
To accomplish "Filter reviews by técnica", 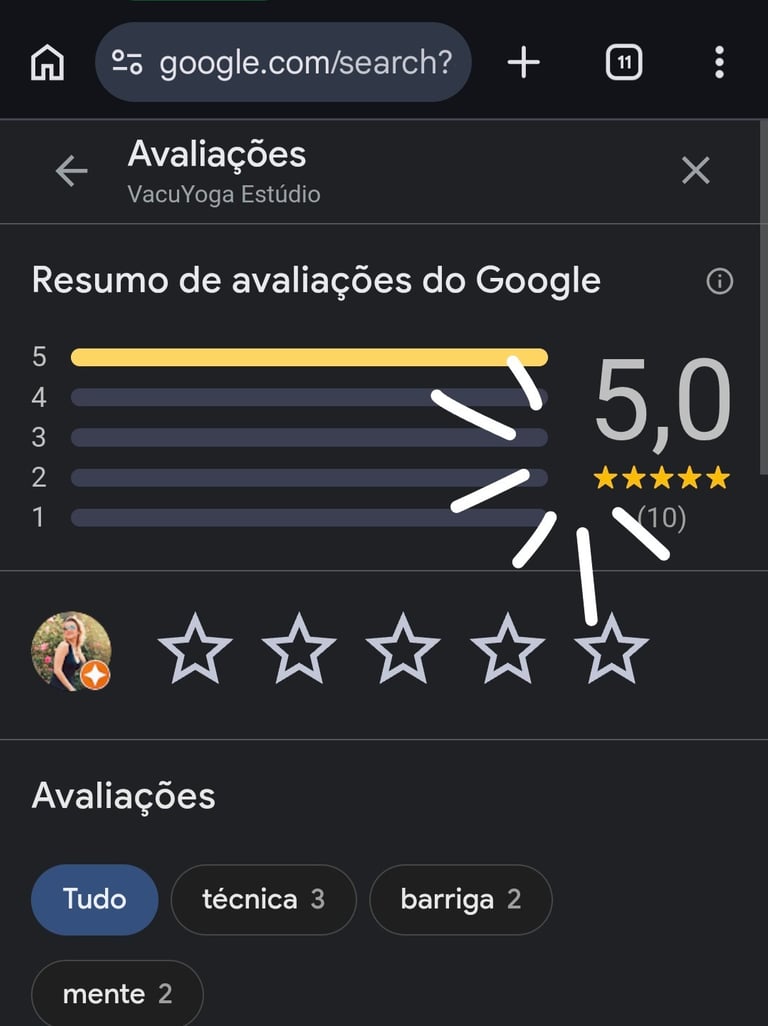I will (x=263, y=899).
